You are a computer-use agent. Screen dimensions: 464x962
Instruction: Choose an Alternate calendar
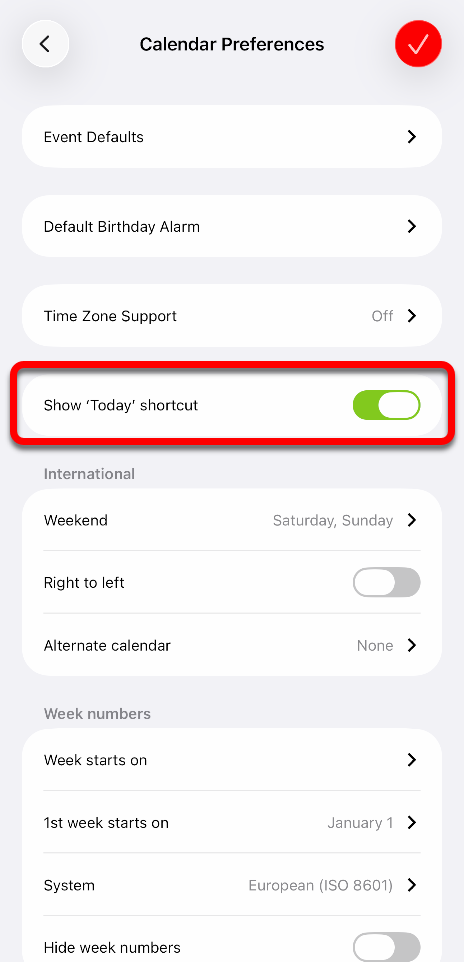tap(232, 645)
